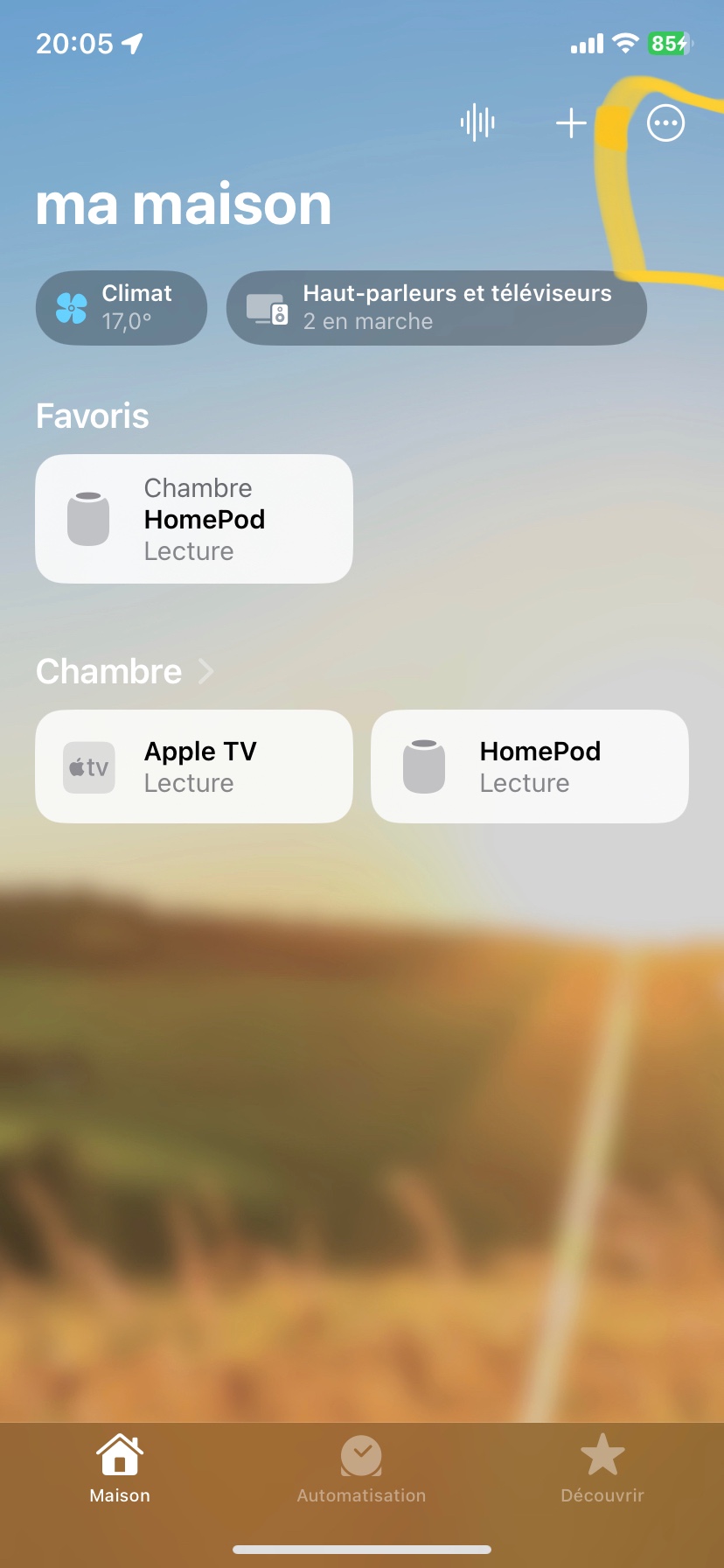Select the Apple TV tile

point(194,766)
